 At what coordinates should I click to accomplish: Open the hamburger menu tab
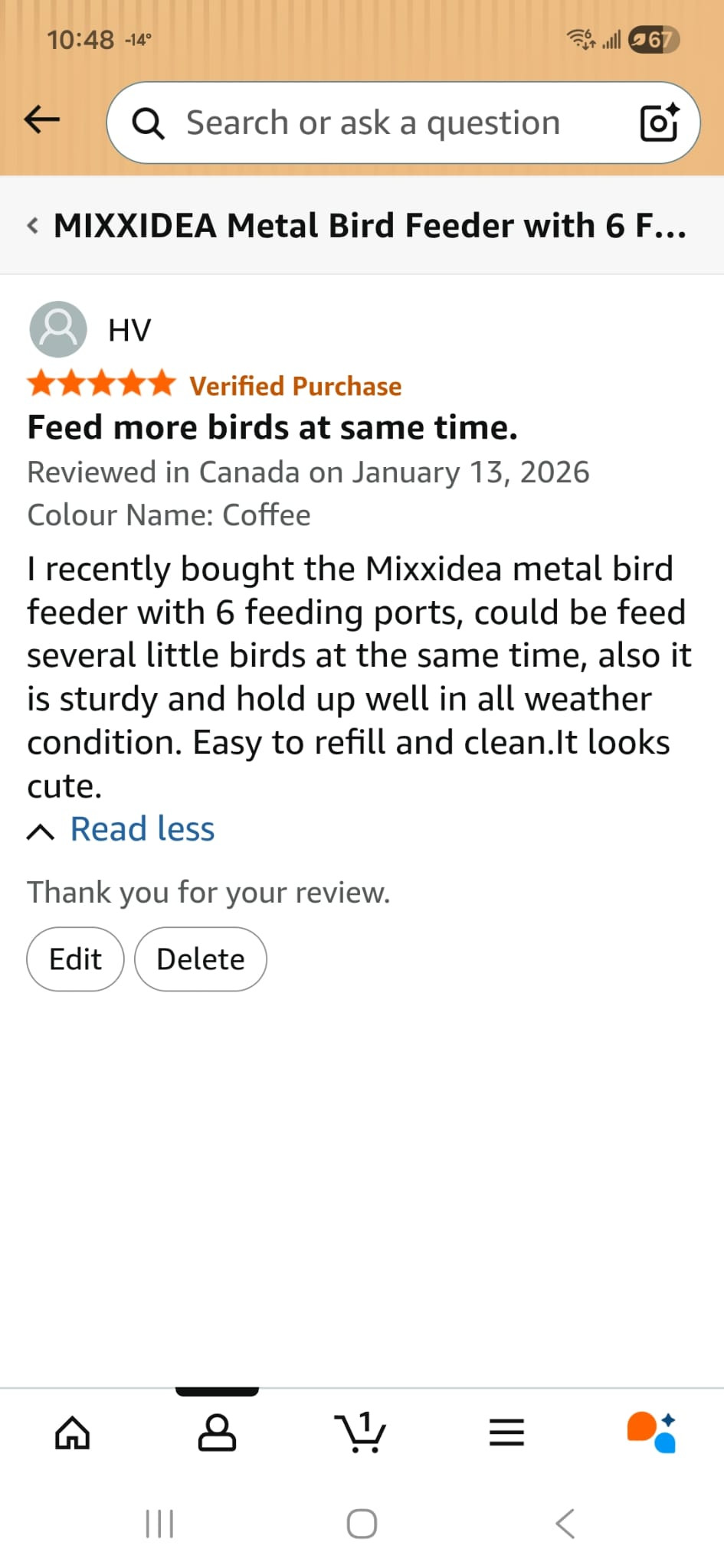pyautogui.click(x=506, y=1432)
